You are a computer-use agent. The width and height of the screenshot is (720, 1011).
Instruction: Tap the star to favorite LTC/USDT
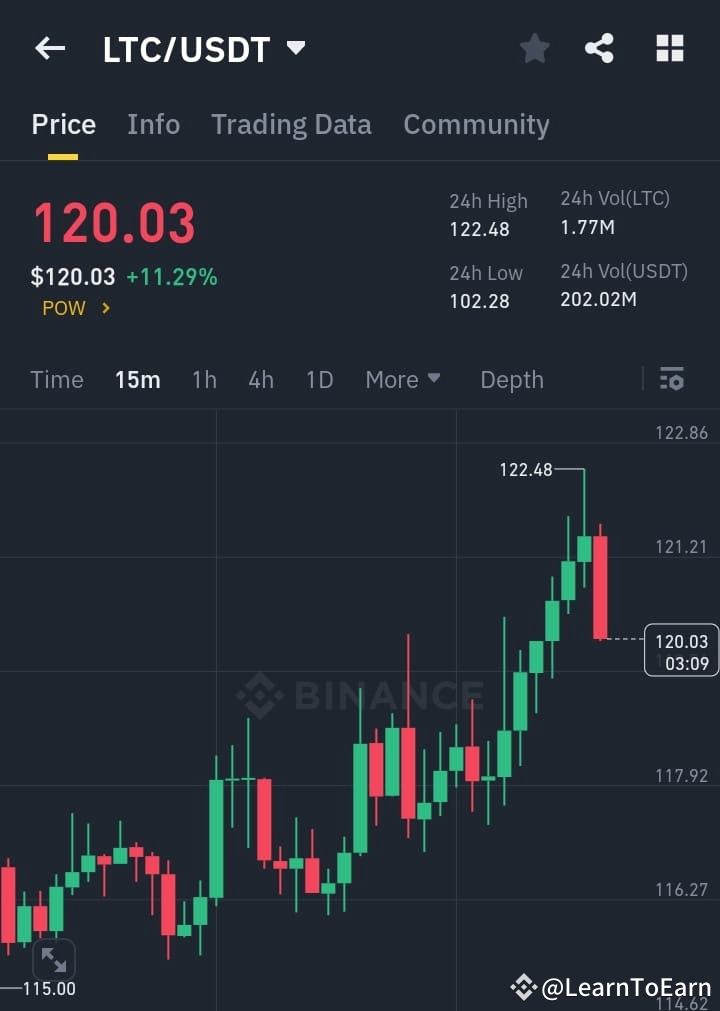pos(534,47)
